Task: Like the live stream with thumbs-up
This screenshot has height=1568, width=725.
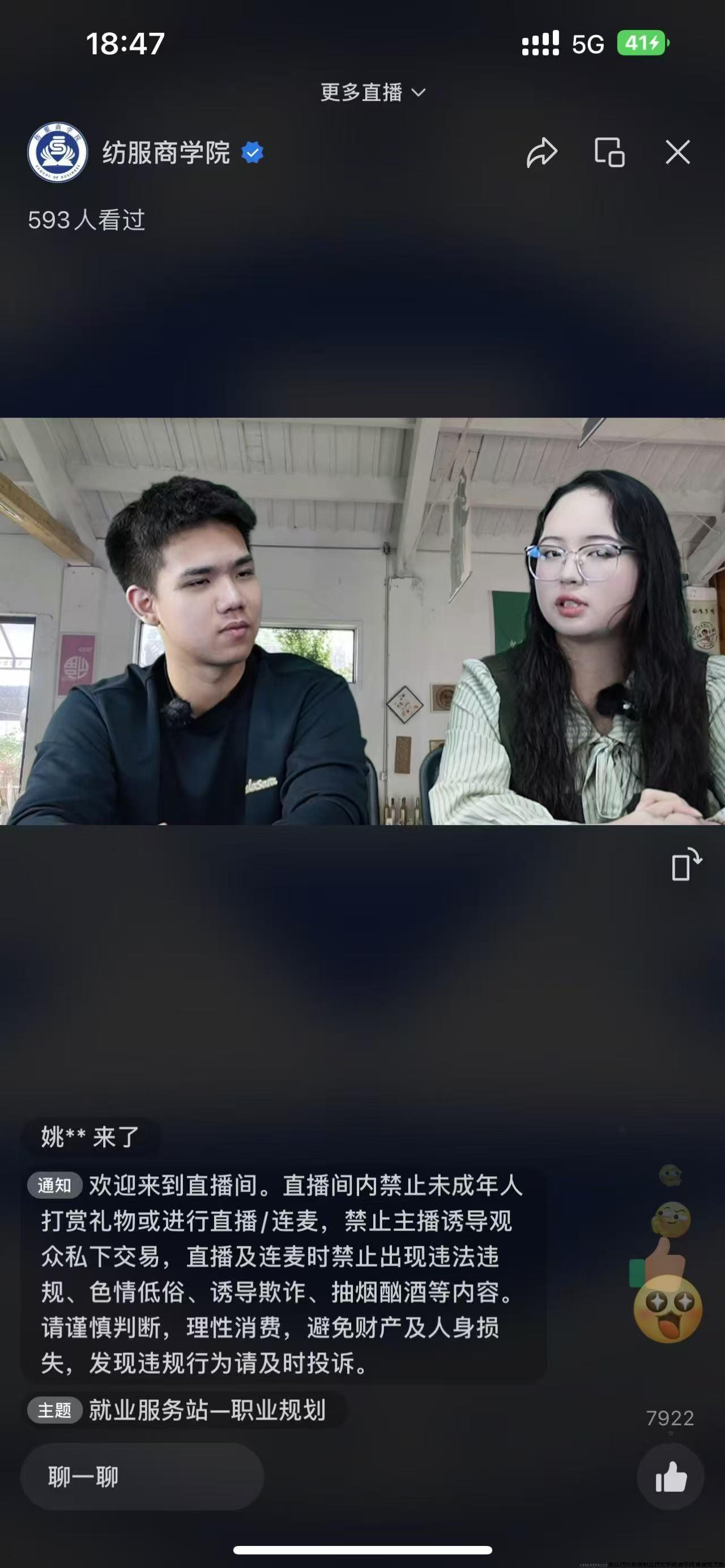Action: tap(670, 1477)
